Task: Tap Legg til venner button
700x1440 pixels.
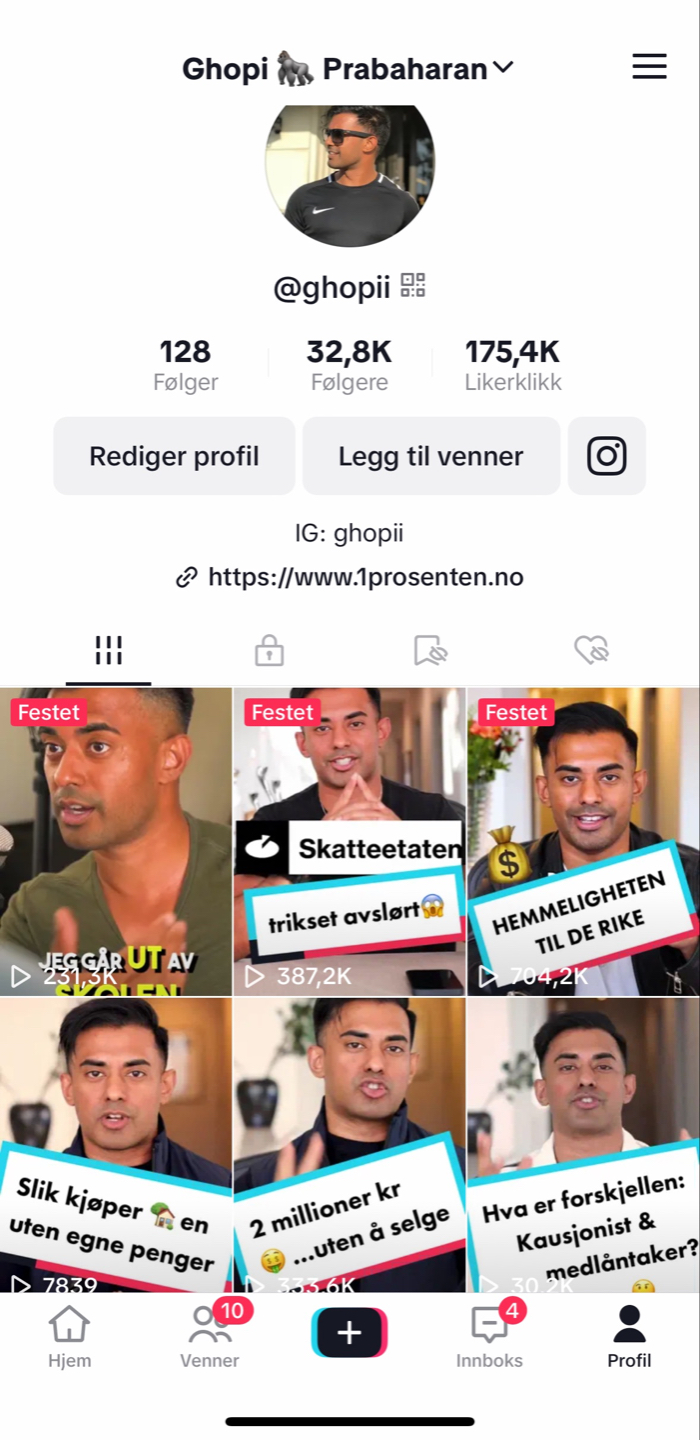Action: coord(430,456)
